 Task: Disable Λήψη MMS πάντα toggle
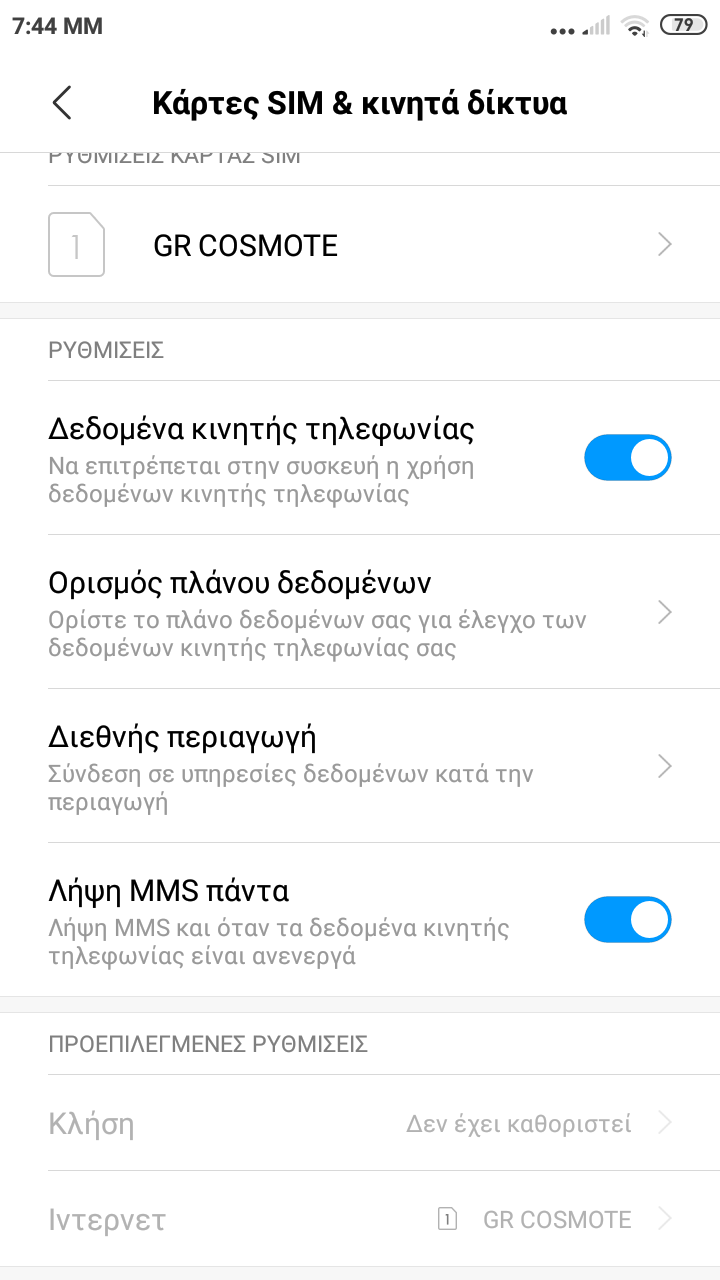click(627, 920)
